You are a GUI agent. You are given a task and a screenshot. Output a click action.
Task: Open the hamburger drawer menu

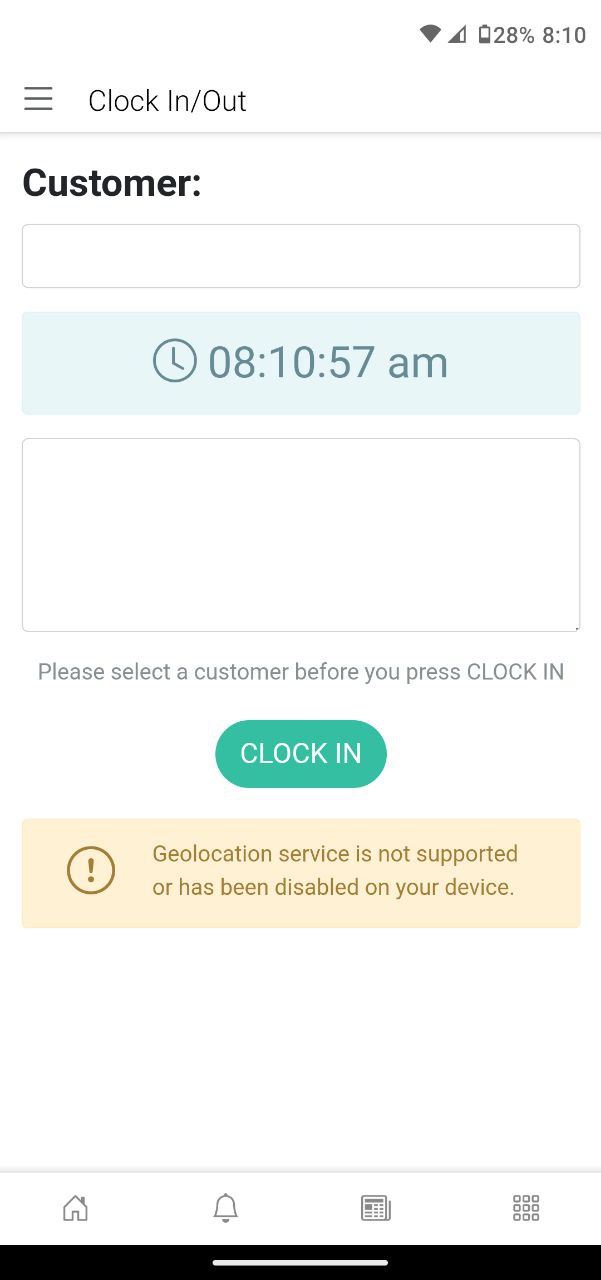pyautogui.click(x=38, y=99)
